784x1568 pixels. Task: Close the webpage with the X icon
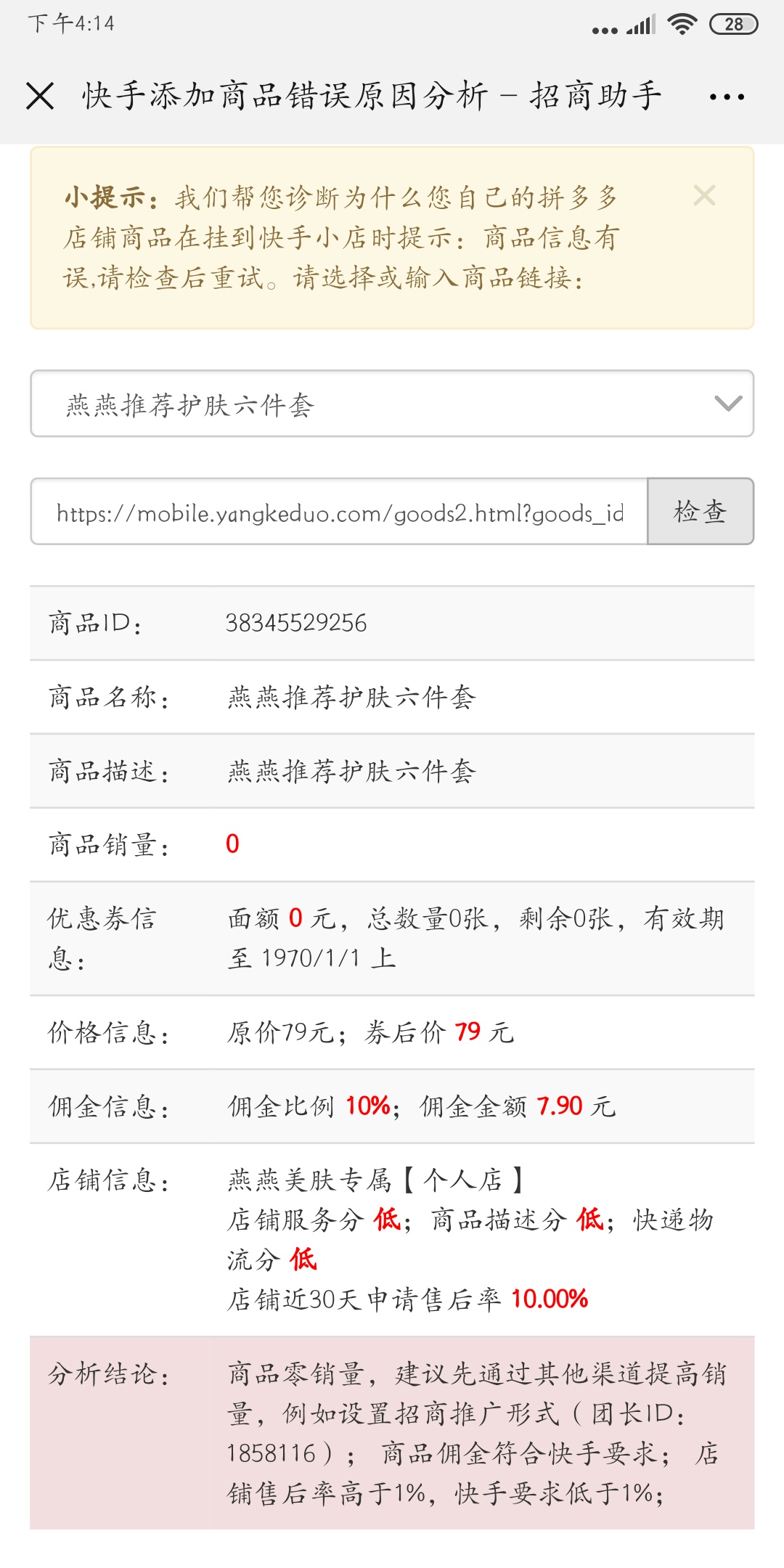[40, 96]
